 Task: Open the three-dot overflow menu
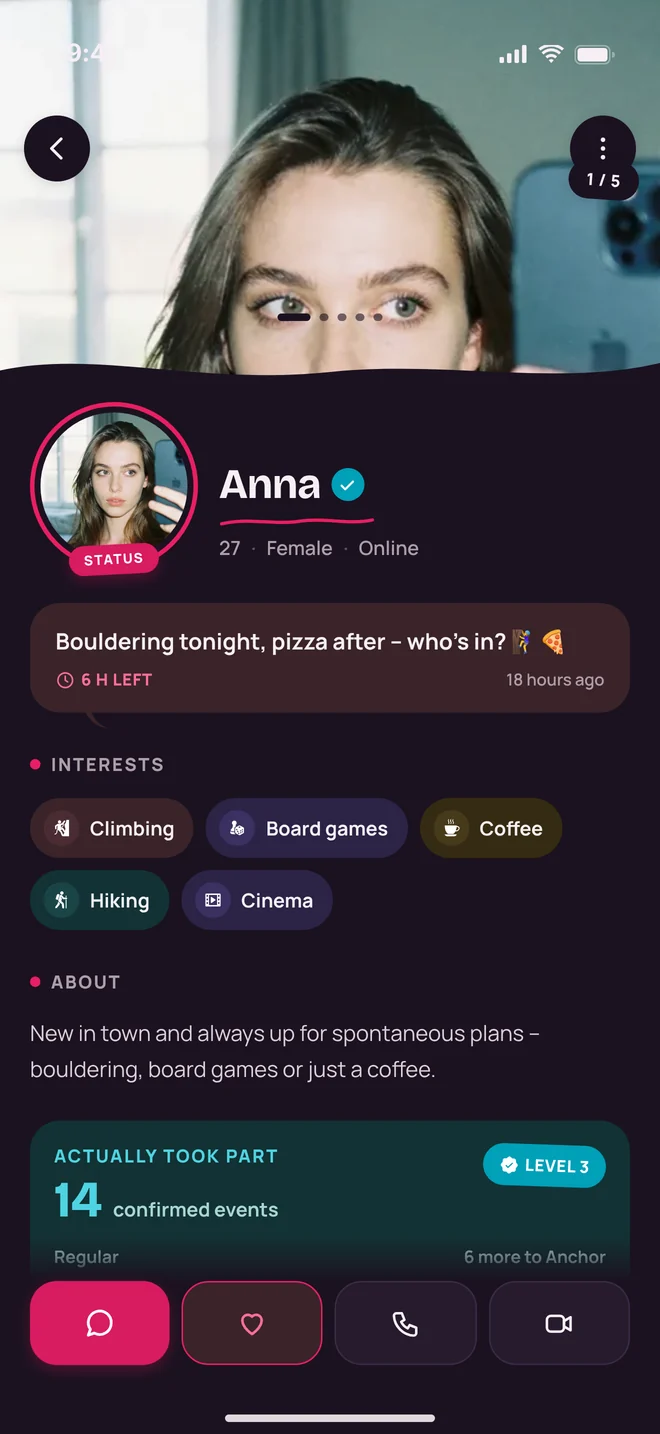tap(603, 150)
